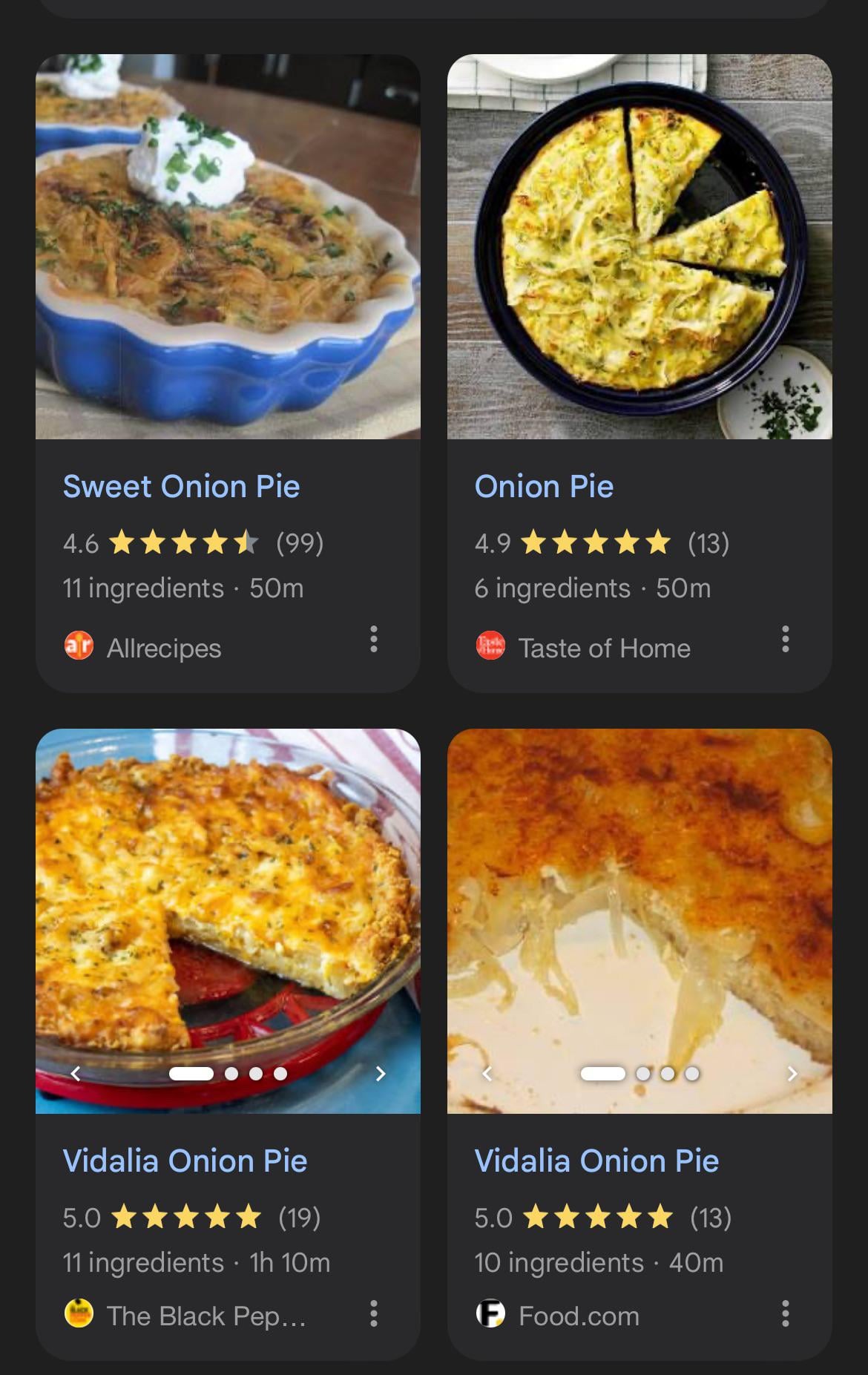Image resolution: width=868 pixels, height=1375 pixels.
Task: Show previous photo on the Food.com recipe
Action: point(487,1074)
